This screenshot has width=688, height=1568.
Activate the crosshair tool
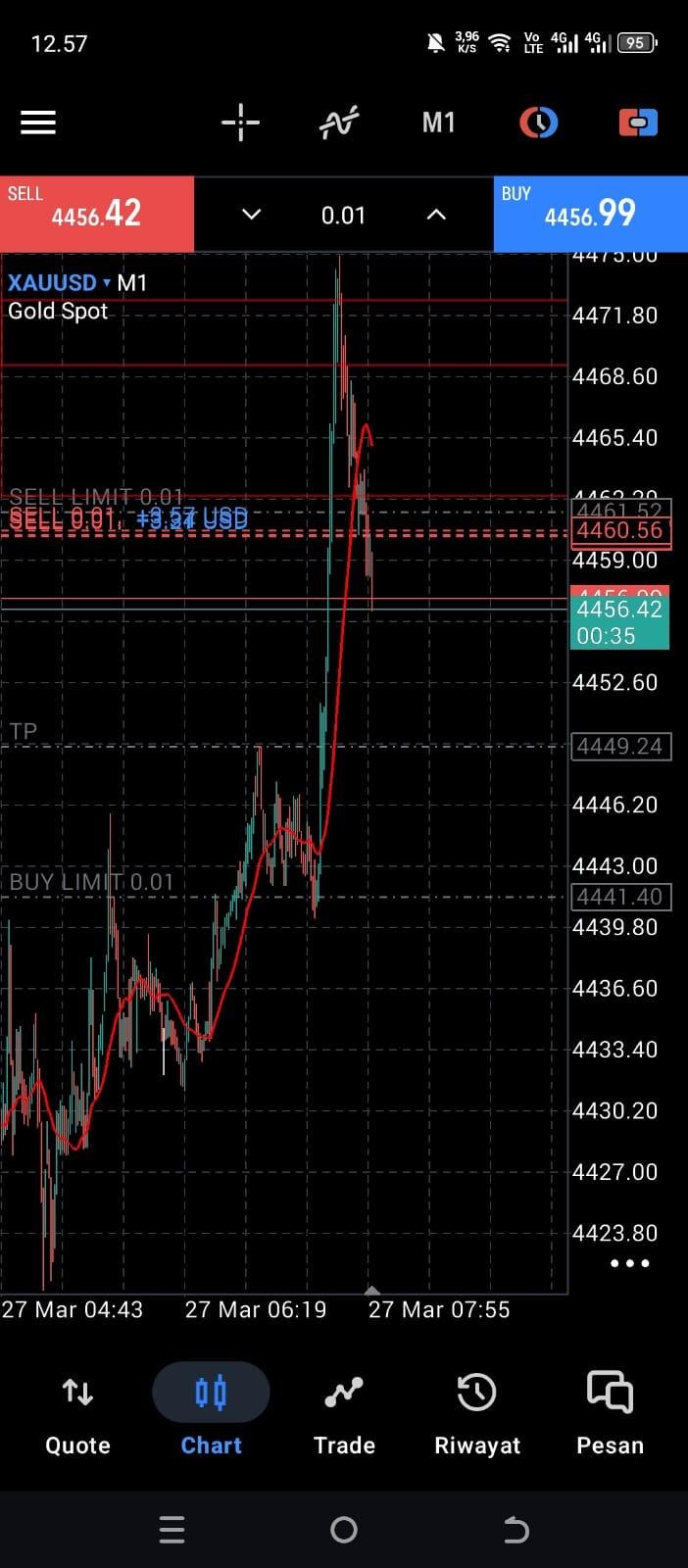[240, 122]
